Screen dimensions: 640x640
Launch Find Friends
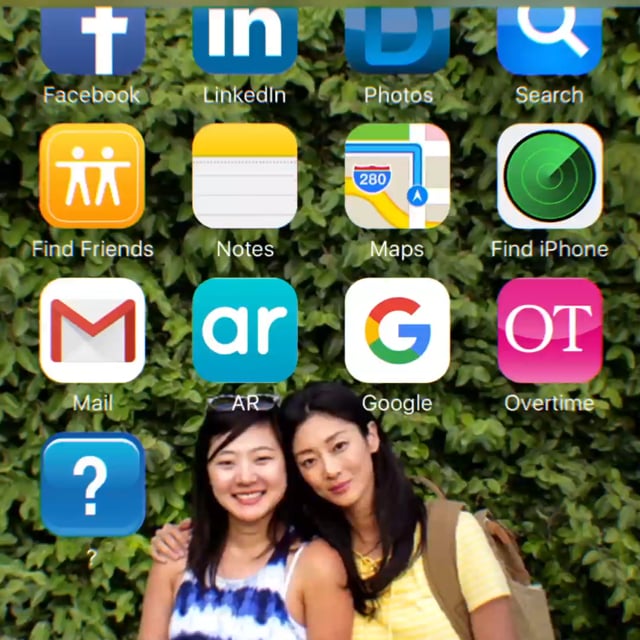[92, 177]
